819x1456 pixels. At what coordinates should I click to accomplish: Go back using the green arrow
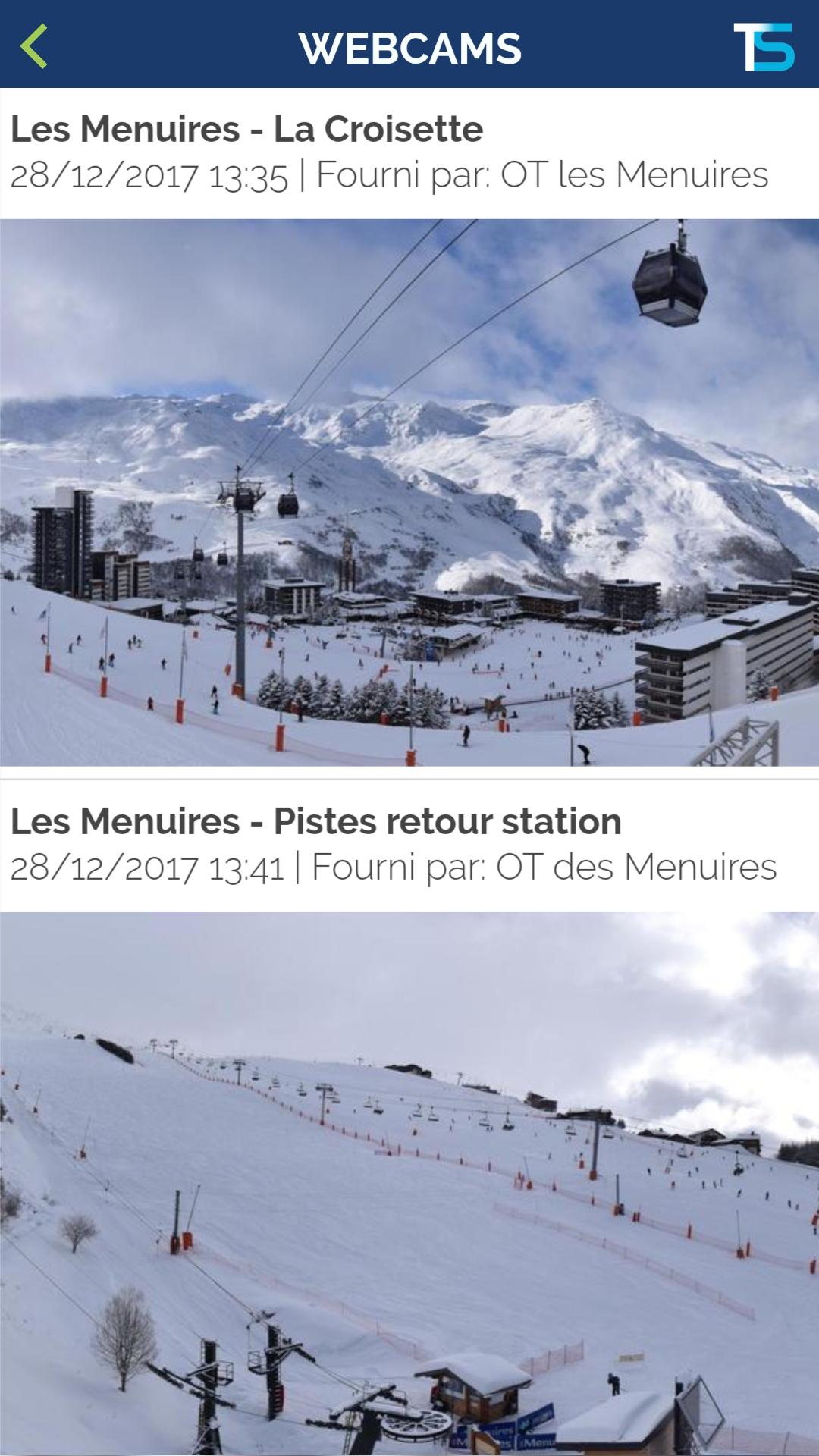point(34,46)
